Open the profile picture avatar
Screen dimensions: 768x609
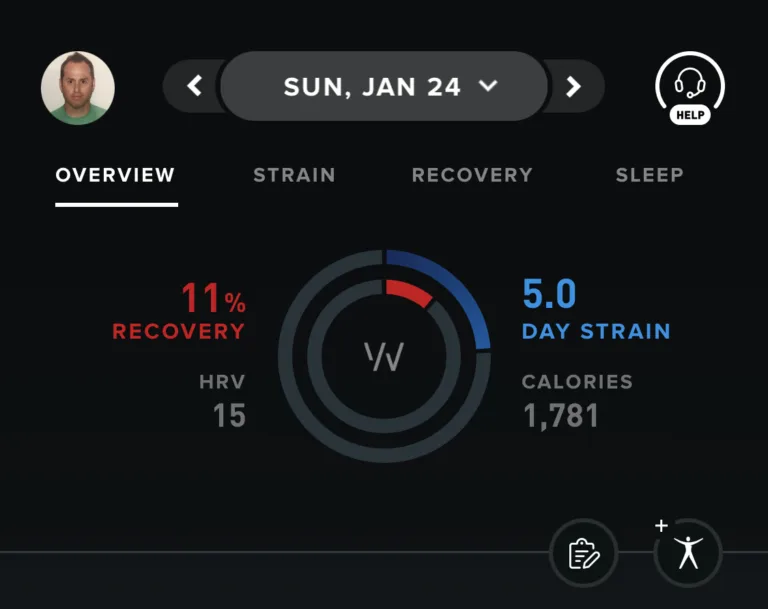point(78,88)
